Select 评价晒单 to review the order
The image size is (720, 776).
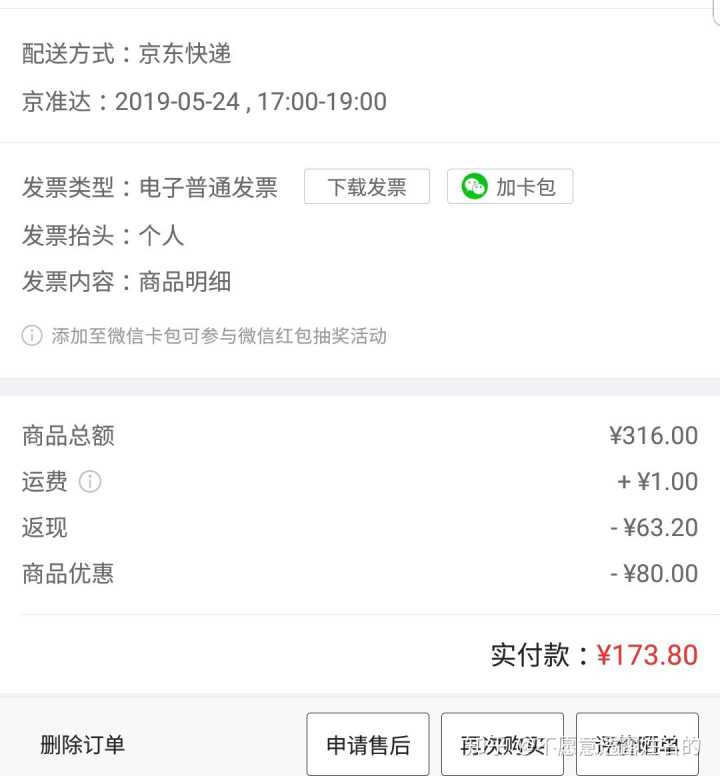point(636,745)
